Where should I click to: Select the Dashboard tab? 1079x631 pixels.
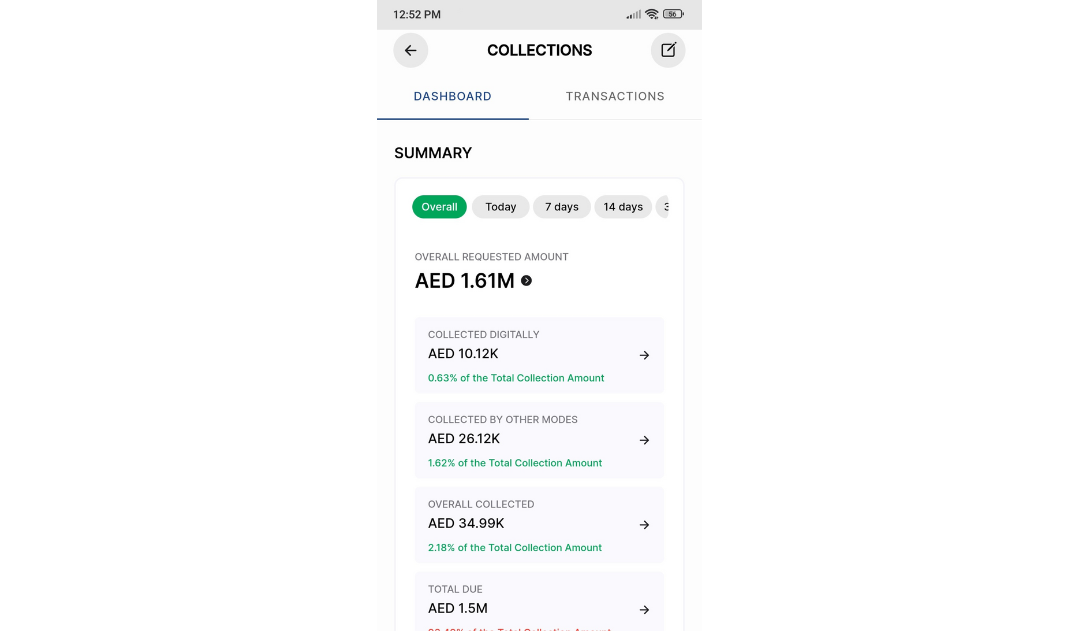click(452, 97)
